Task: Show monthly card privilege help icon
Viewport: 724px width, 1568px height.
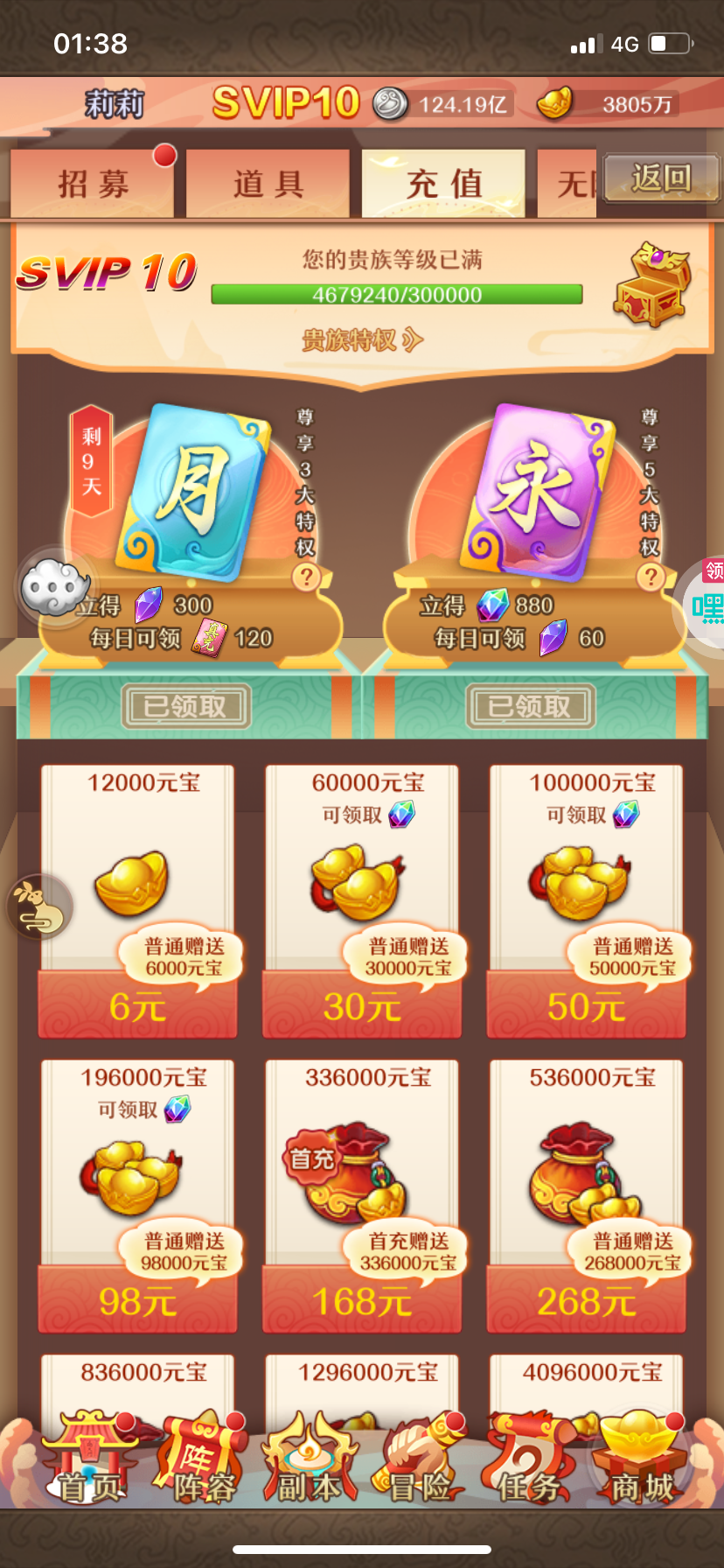Action: click(305, 577)
